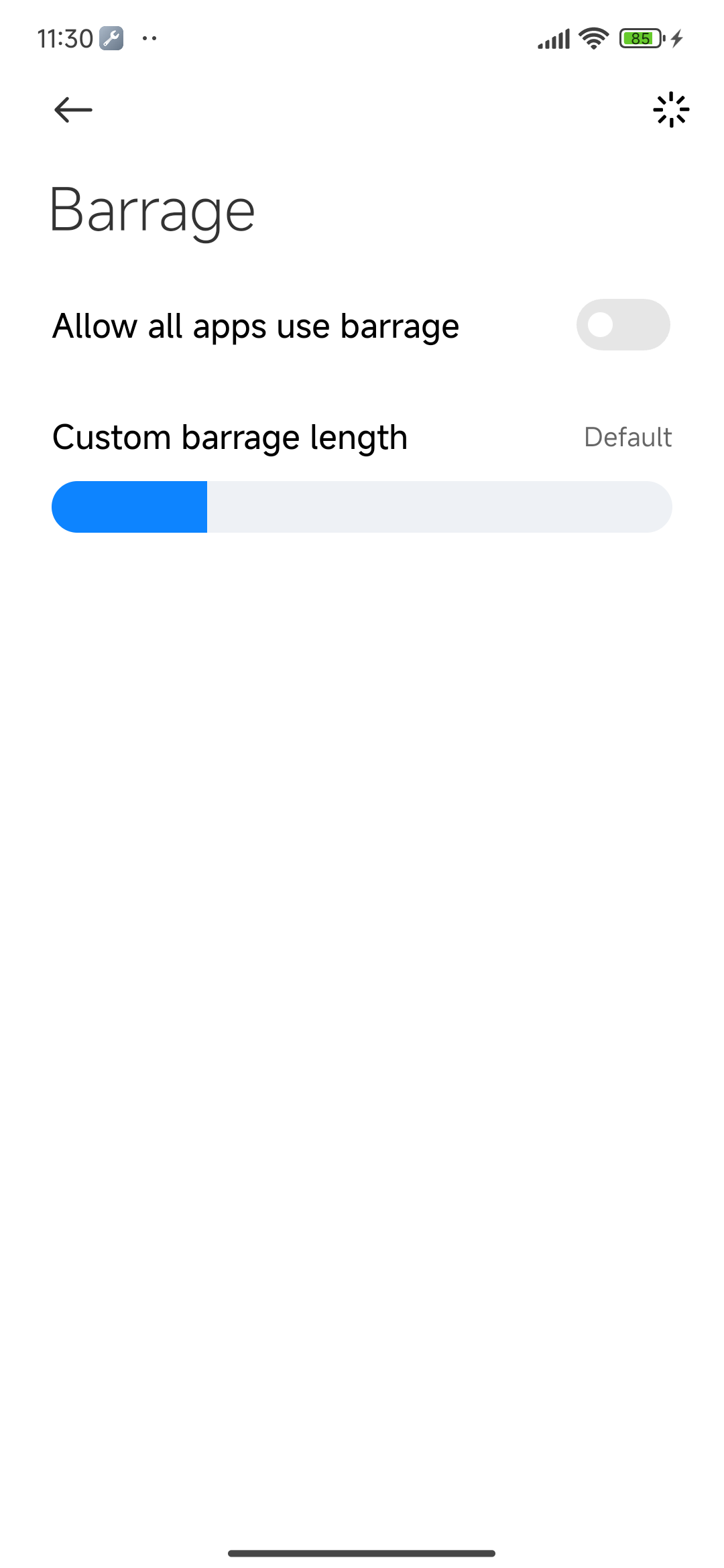Tap the Custom barrage length slider
This screenshot has height=1568, width=724.
coord(362,507)
